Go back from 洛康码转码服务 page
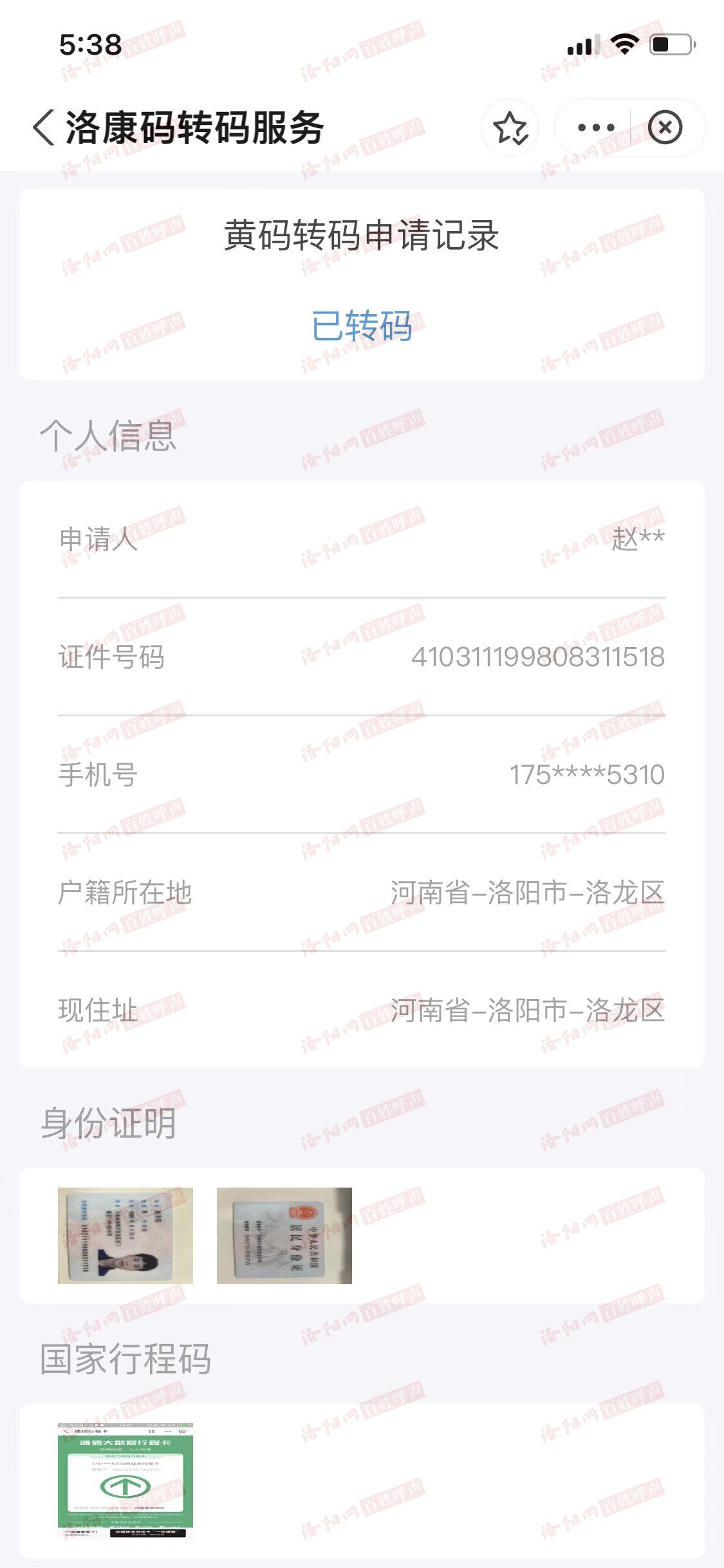The height and width of the screenshot is (1568, 724). (44, 127)
